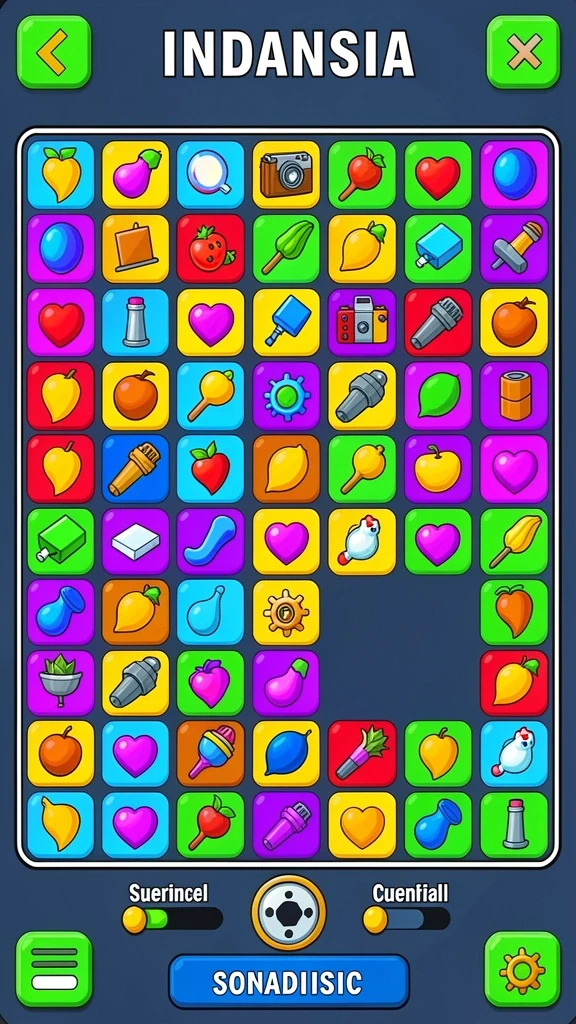Open settings with the gear button
Viewport: 576px width, 1024px height.
(x=522, y=969)
